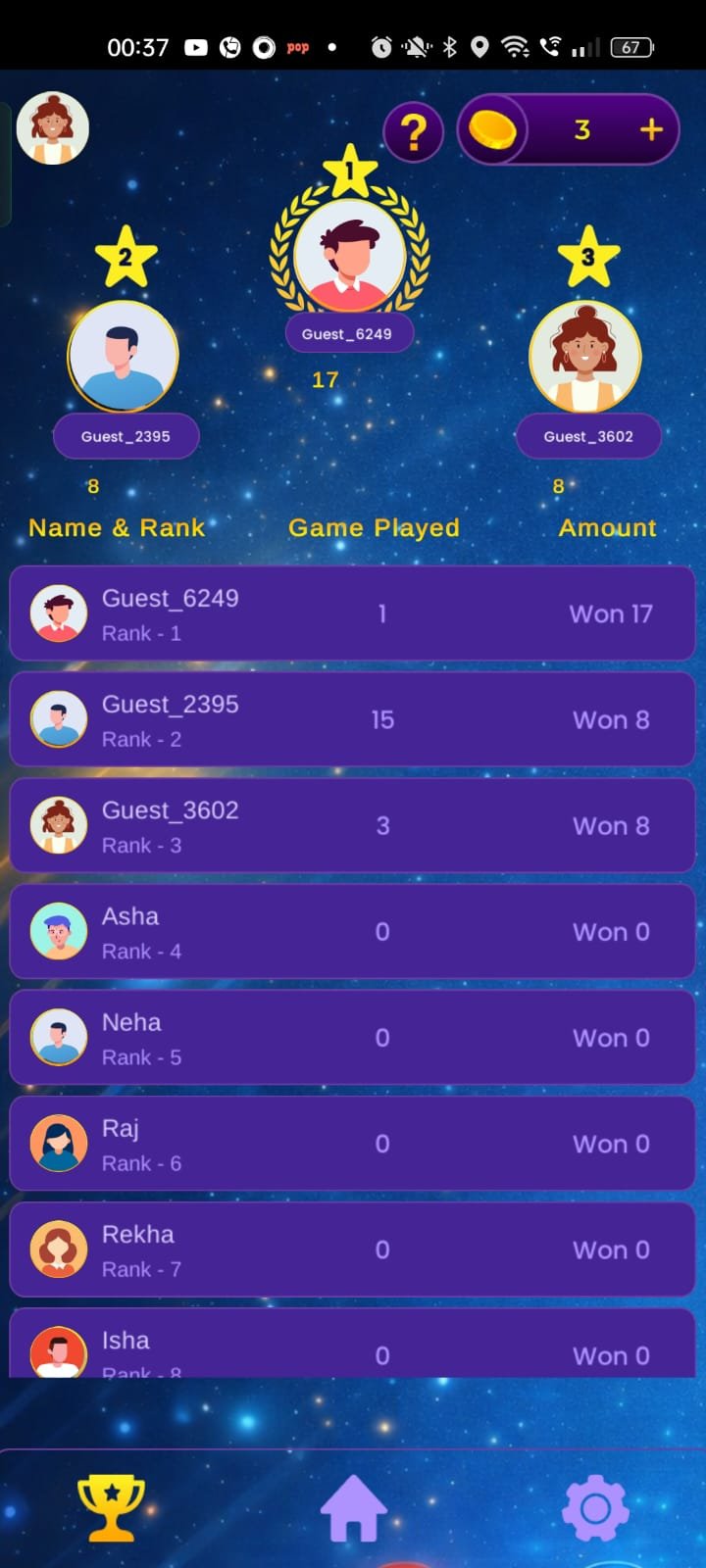Open settings via the gear icon
The height and width of the screenshot is (1568, 706).
pos(595,1507)
